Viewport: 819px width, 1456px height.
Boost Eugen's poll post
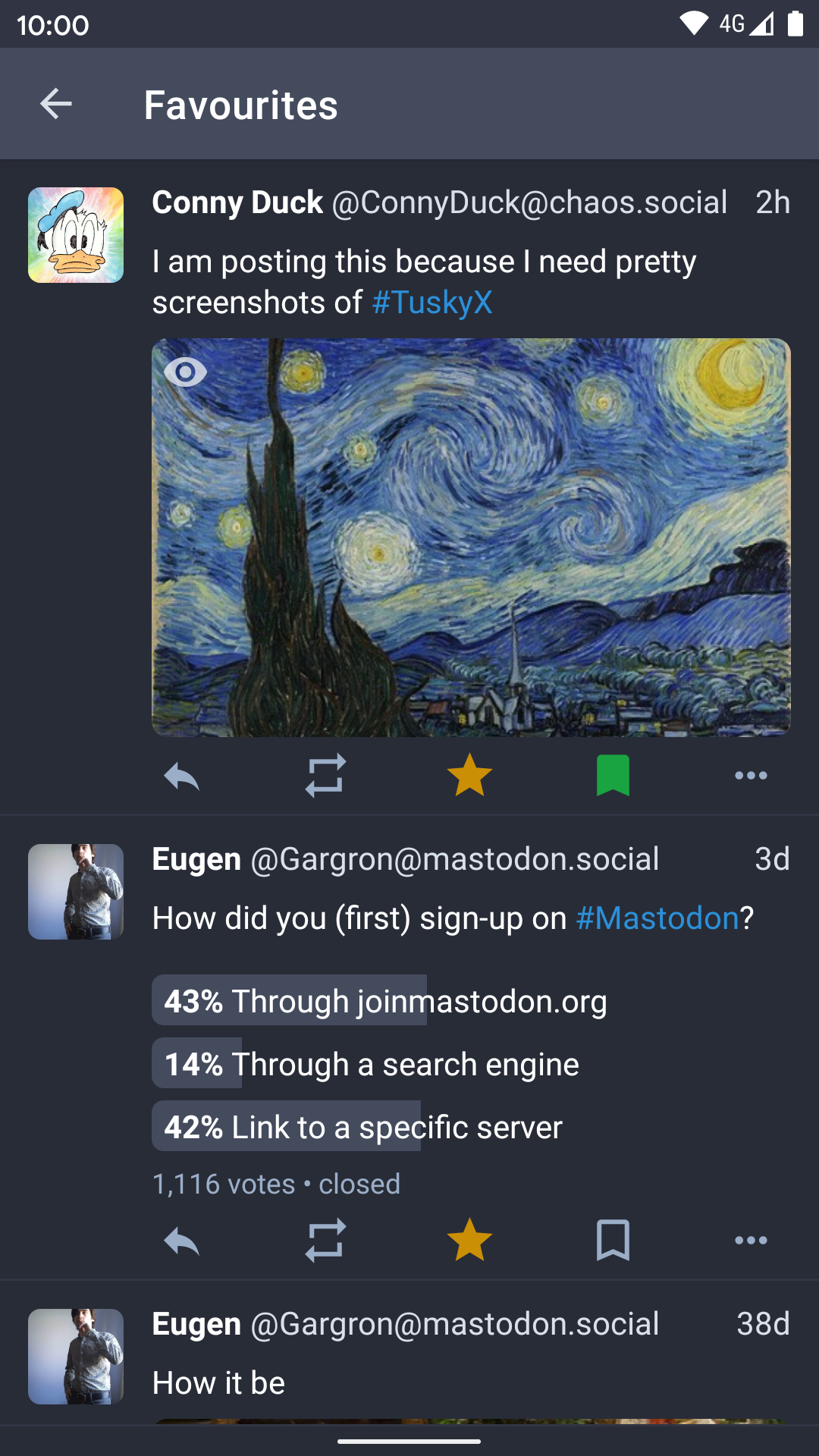click(x=325, y=1241)
